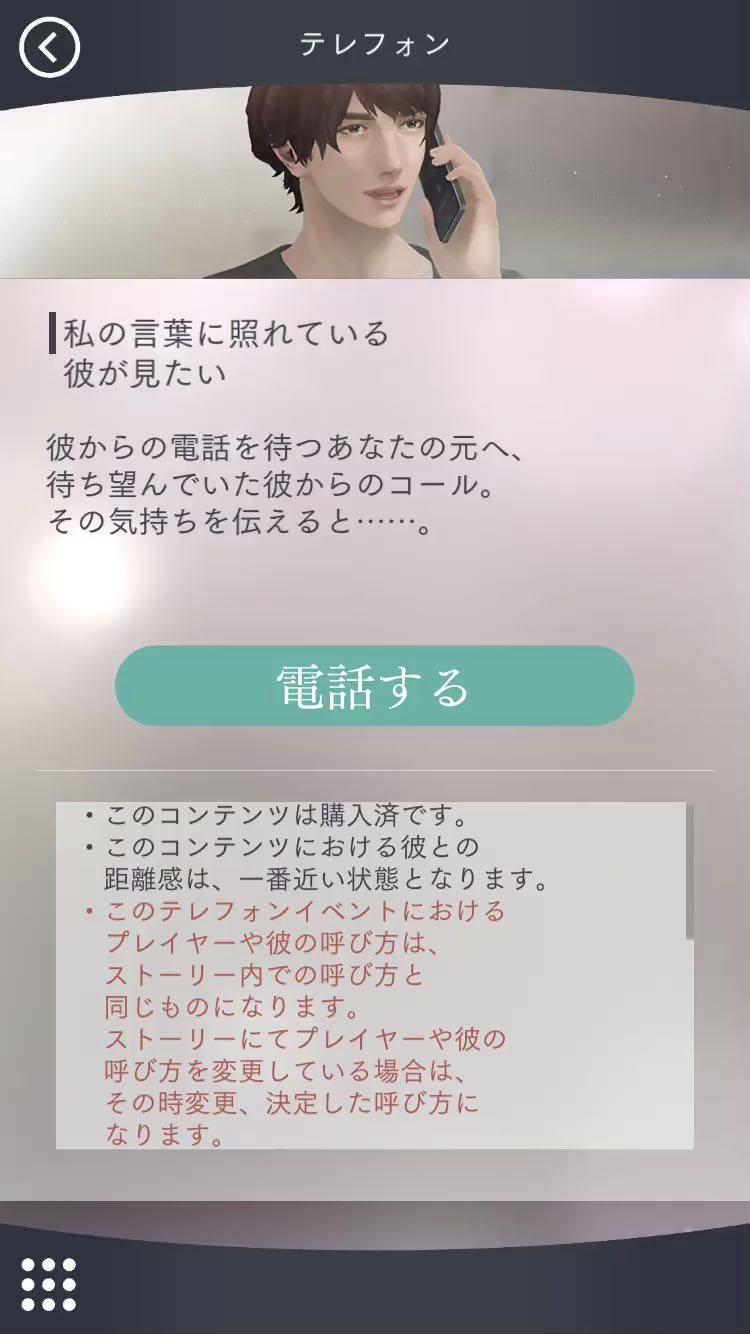The width and height of the screenshot is (750, 1334).
Task: Open the dotted grid menu
Action: (48, 1283)
